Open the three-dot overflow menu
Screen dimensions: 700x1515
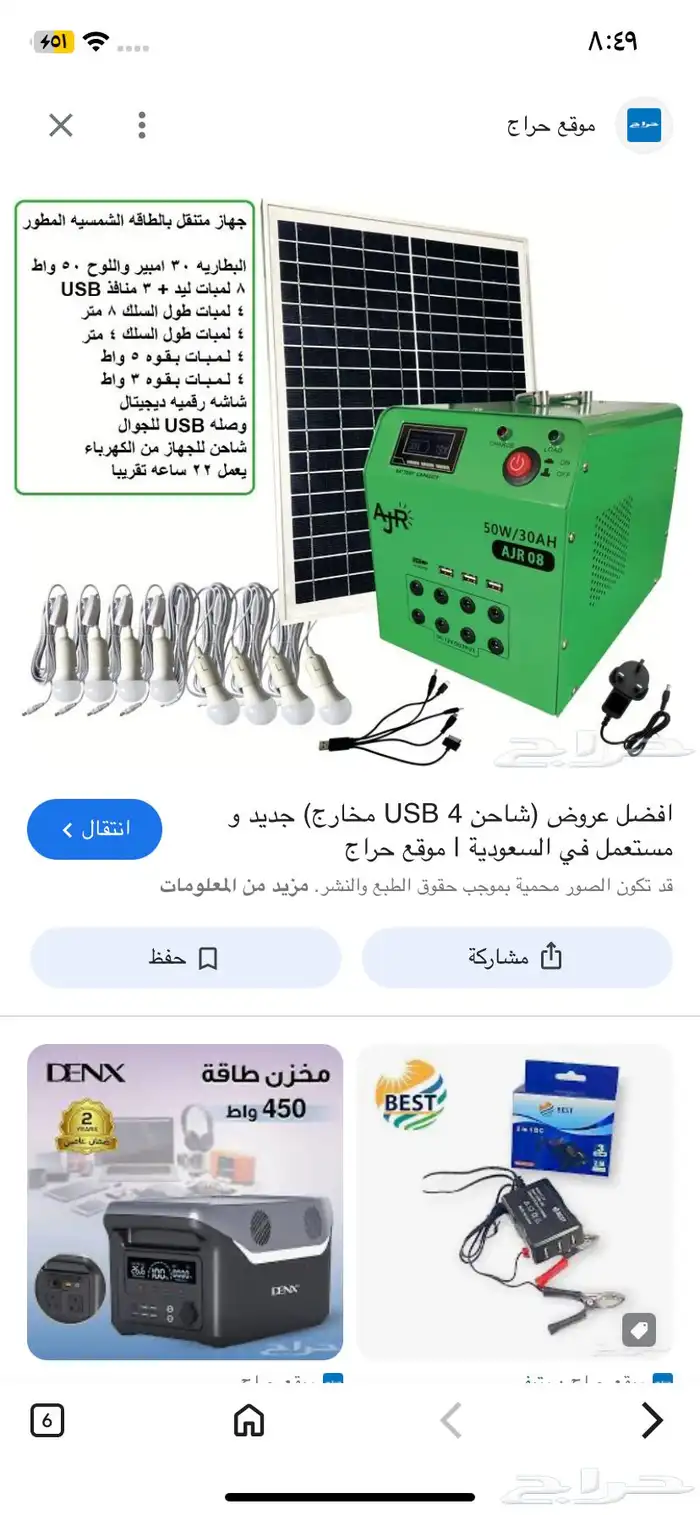pyautogui.click(x=142, y=125)
